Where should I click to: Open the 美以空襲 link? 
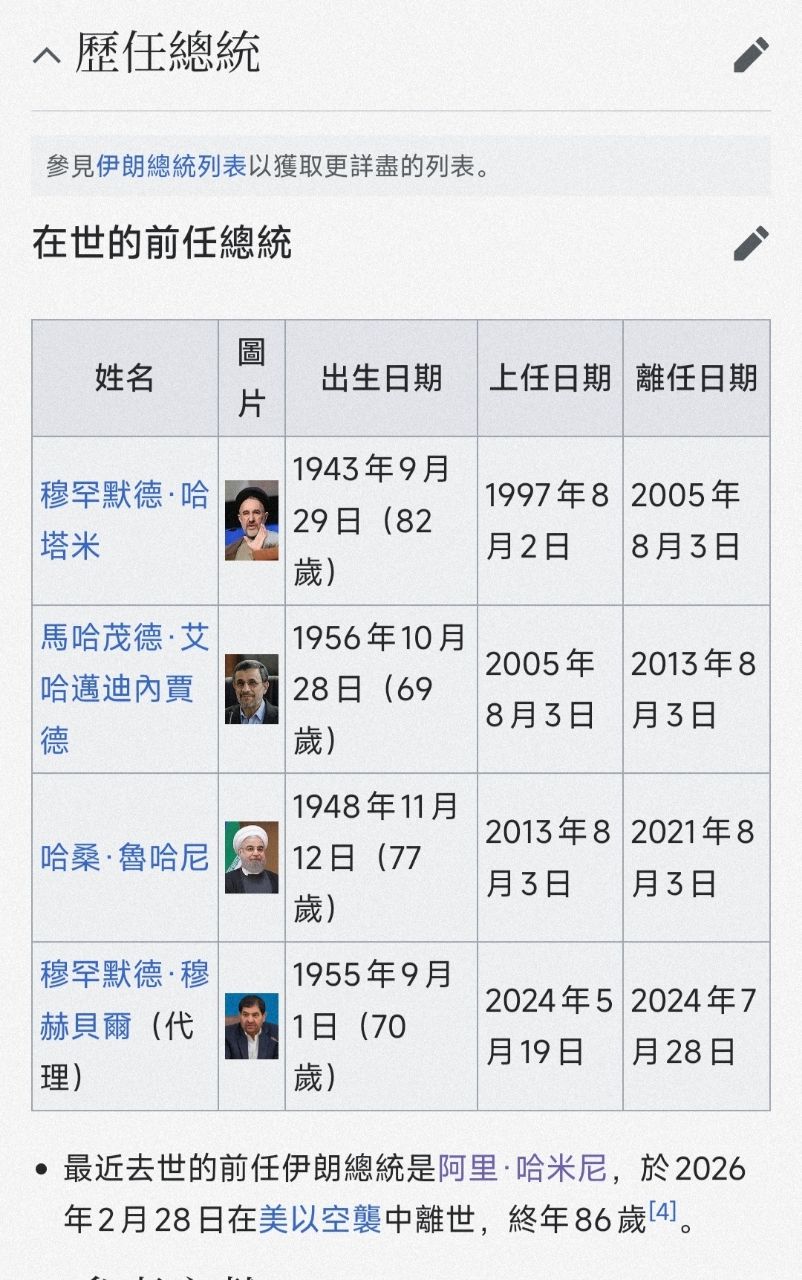(320, 1220)
